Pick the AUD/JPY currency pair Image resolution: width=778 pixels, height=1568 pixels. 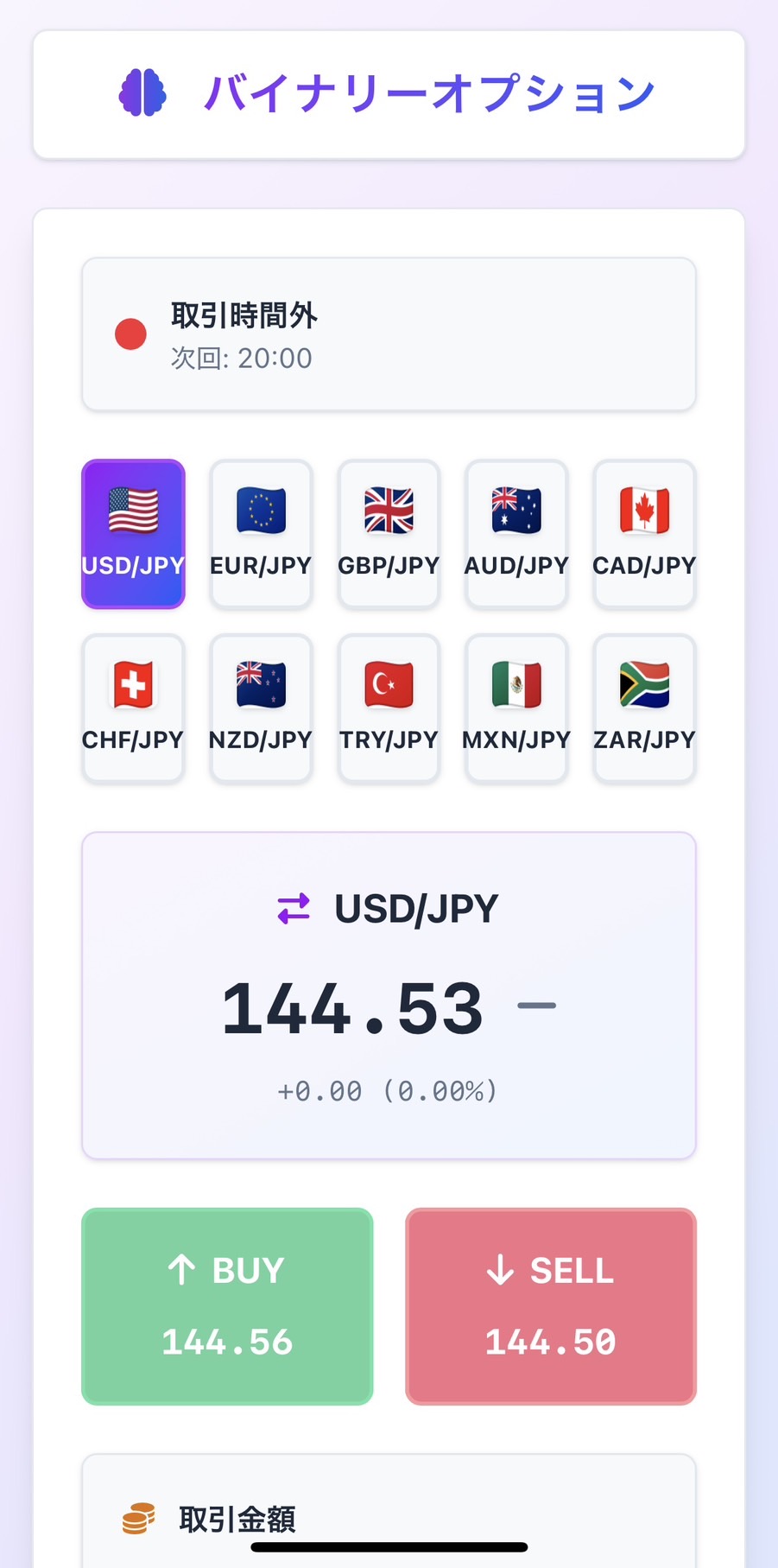[516, 534]
